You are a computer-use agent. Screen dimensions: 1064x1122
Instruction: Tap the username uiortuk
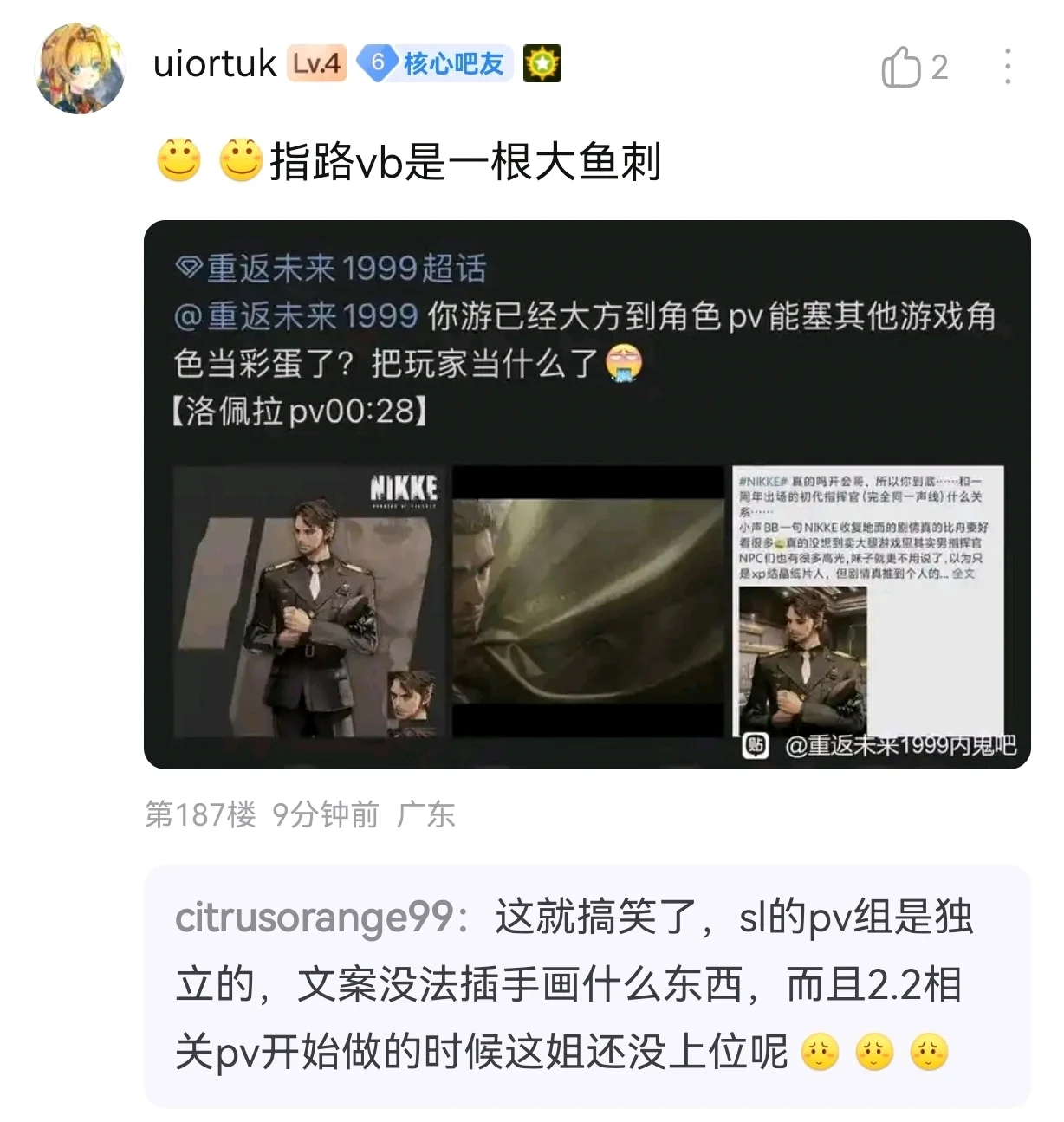click(x=215, y=64)
